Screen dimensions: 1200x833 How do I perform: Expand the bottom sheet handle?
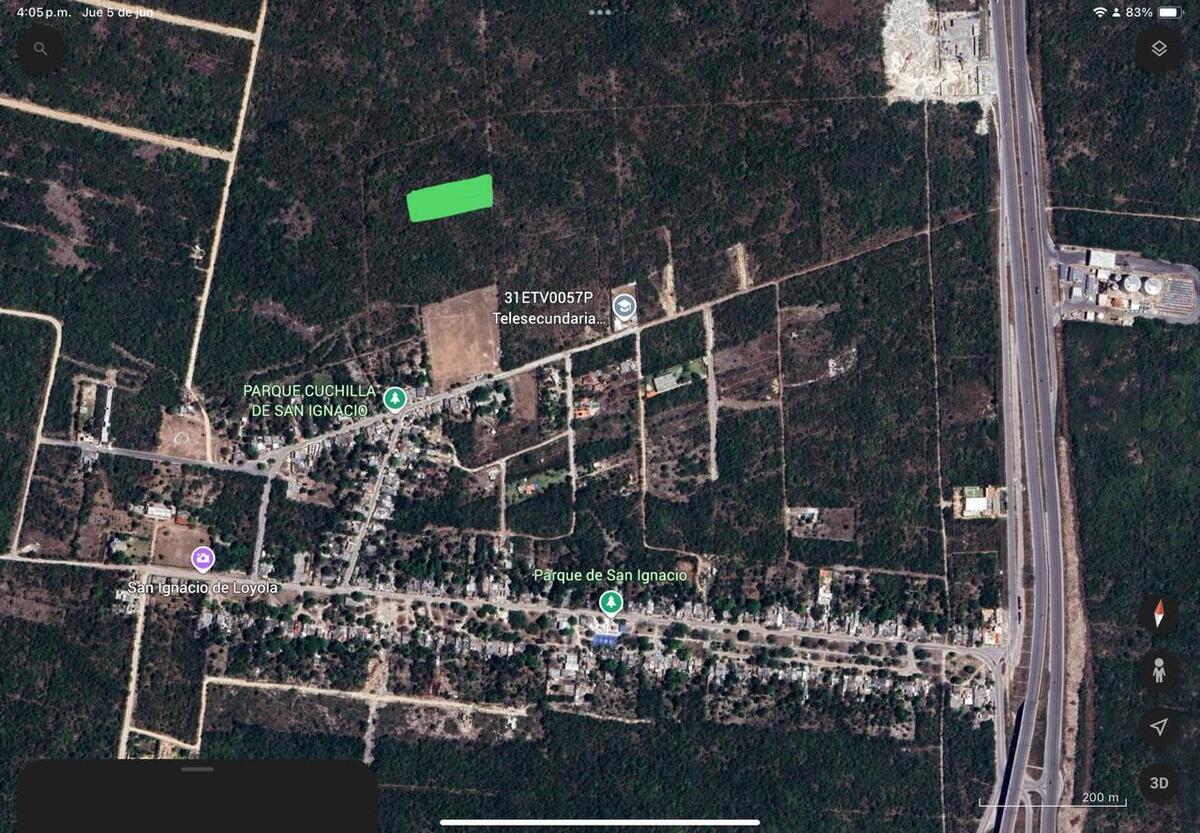tap(198, 769)
